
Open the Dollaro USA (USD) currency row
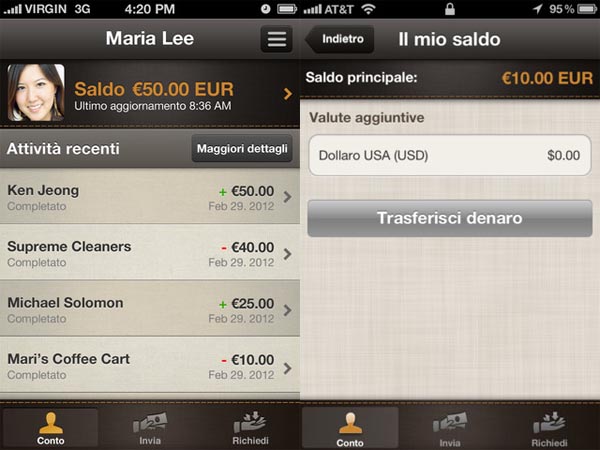449,155
